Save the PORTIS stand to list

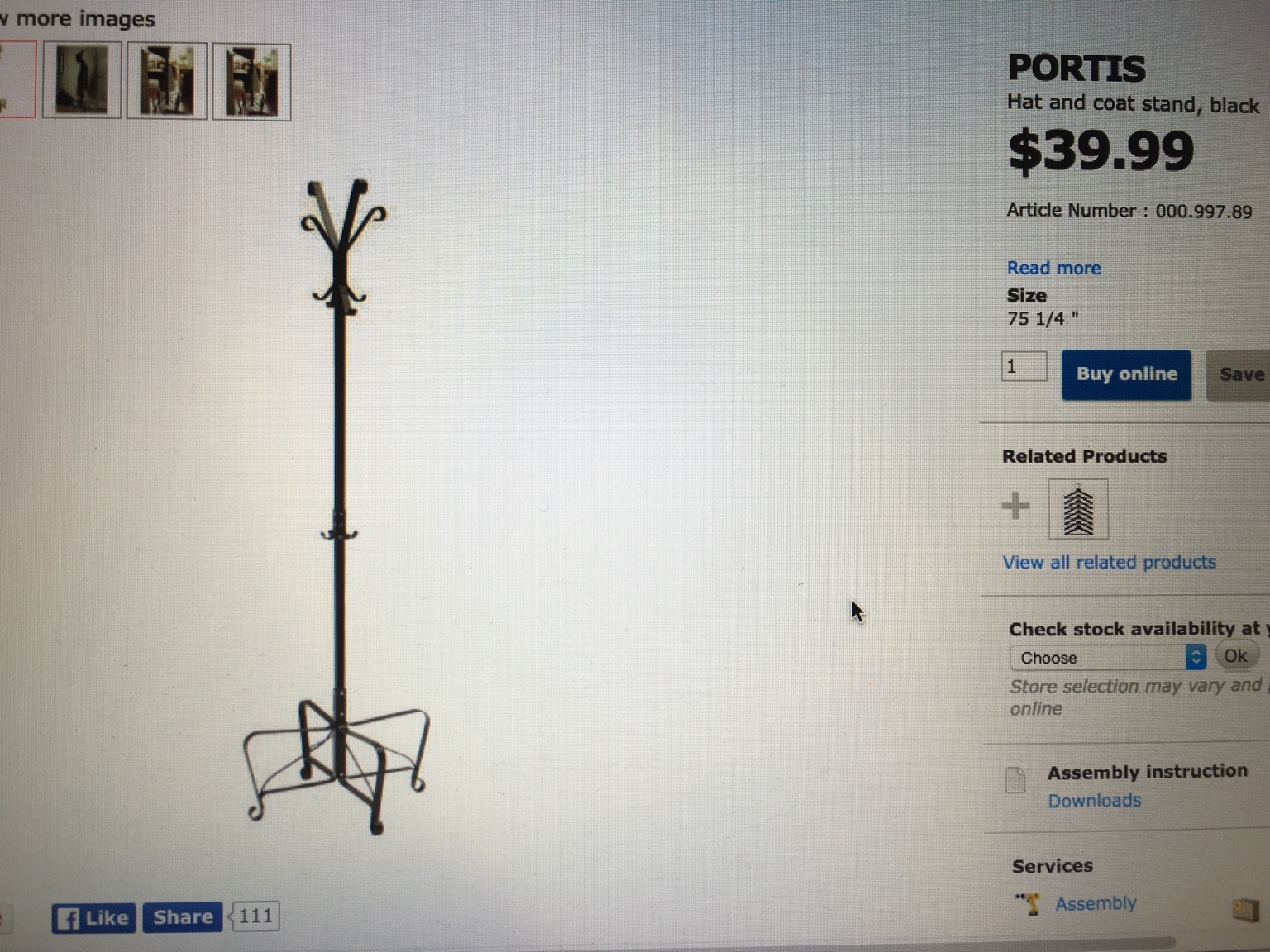tap(1239, 375)
